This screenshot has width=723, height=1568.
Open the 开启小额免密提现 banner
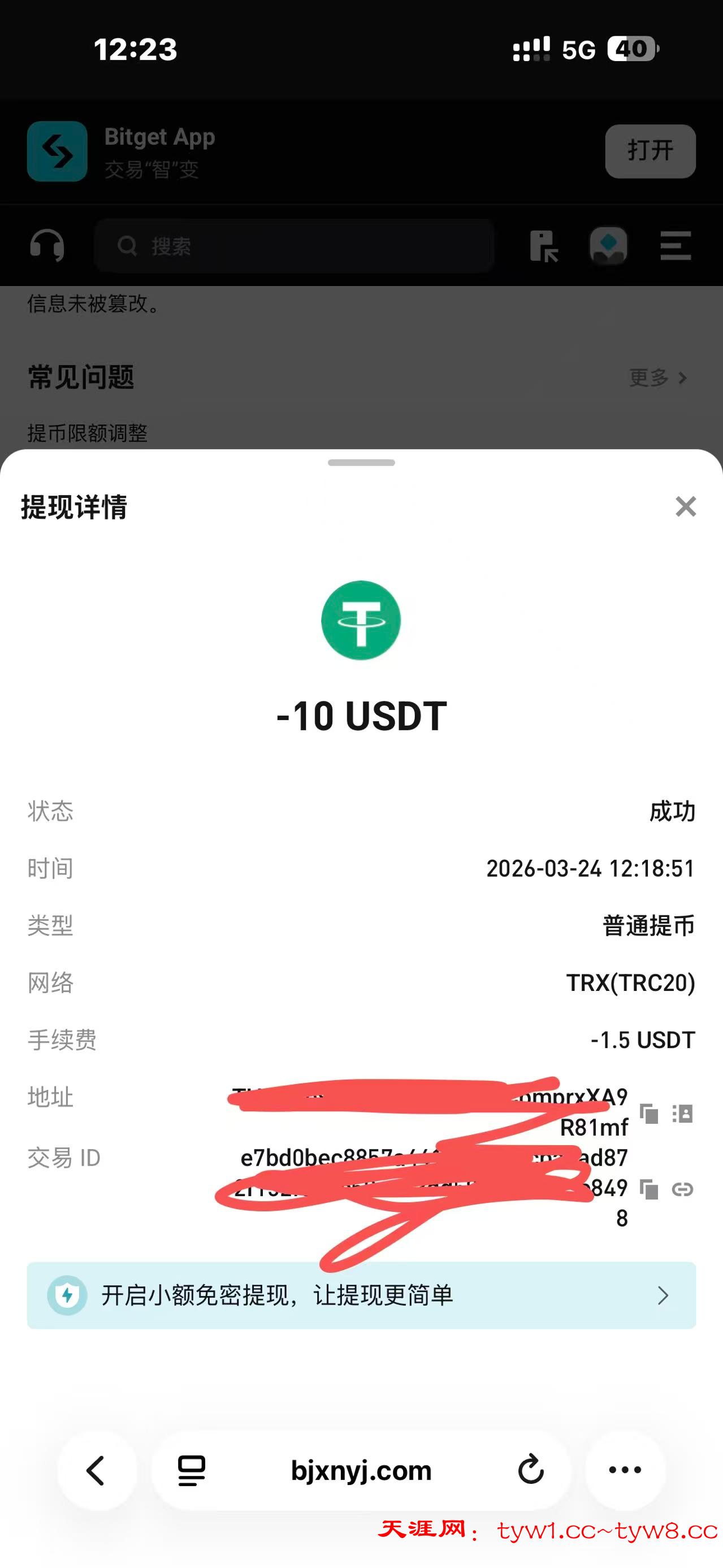pyautogui.click(x=361, y=1294)
